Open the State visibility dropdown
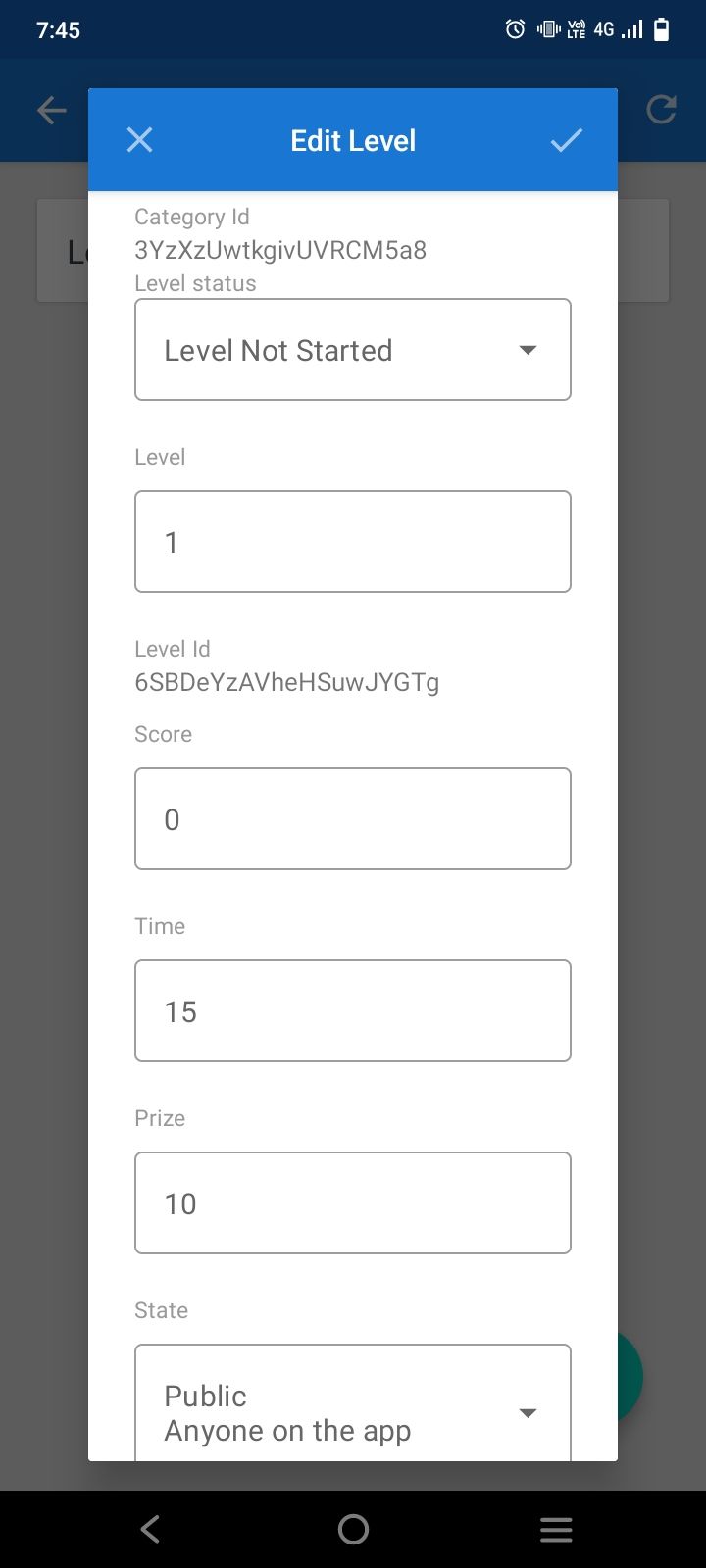 point(352,1407)
